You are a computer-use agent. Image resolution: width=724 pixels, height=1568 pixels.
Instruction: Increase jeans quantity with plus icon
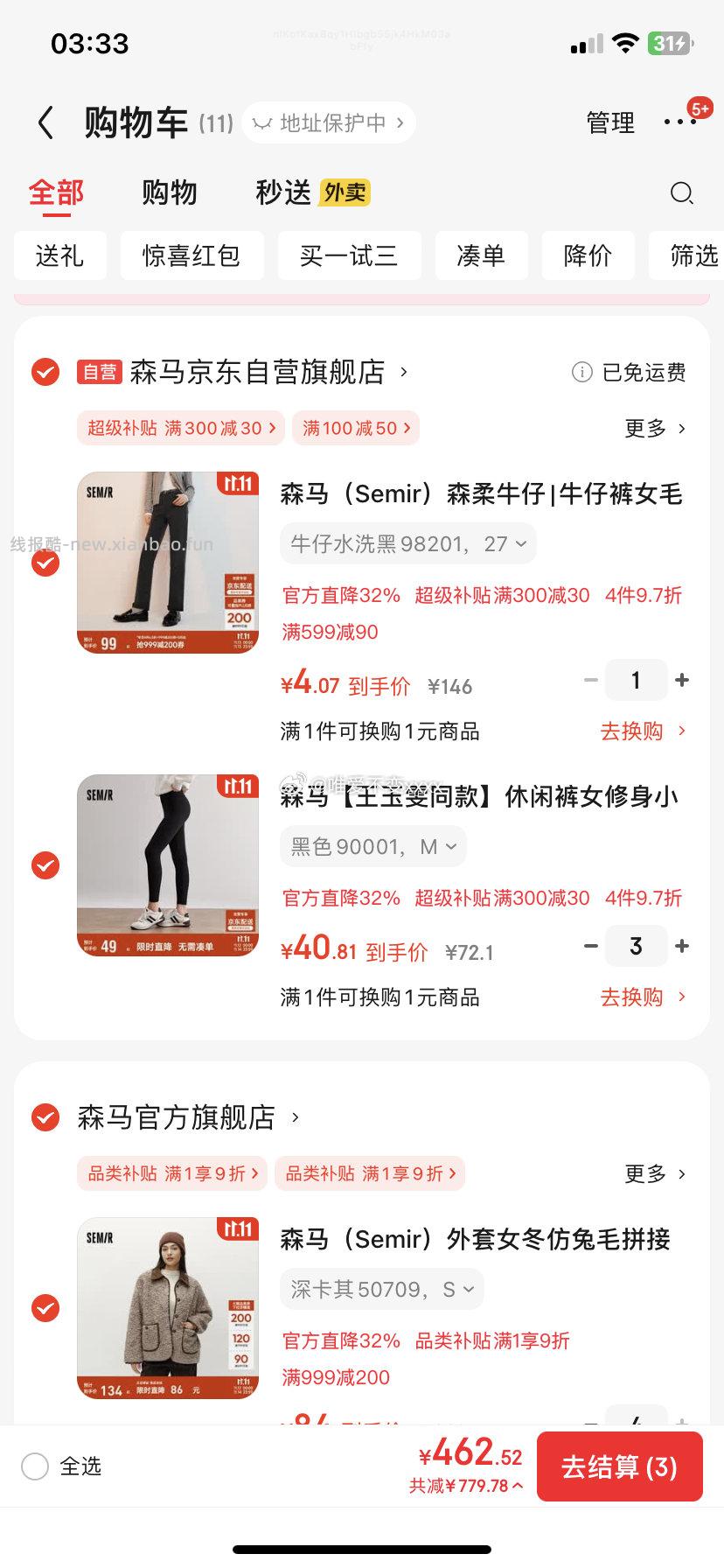682,679
